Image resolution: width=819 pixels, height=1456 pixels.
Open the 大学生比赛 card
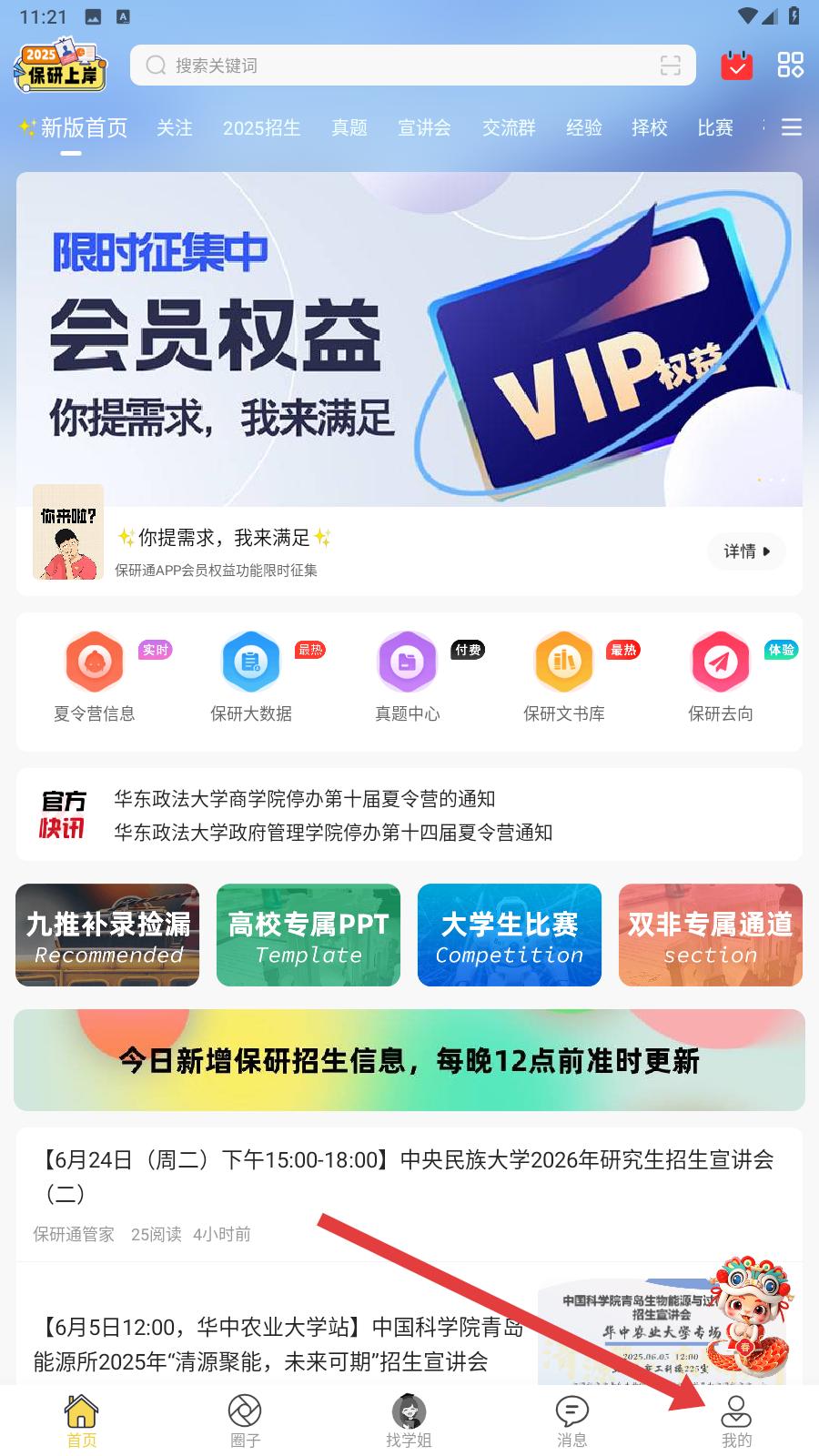[510, 935]
